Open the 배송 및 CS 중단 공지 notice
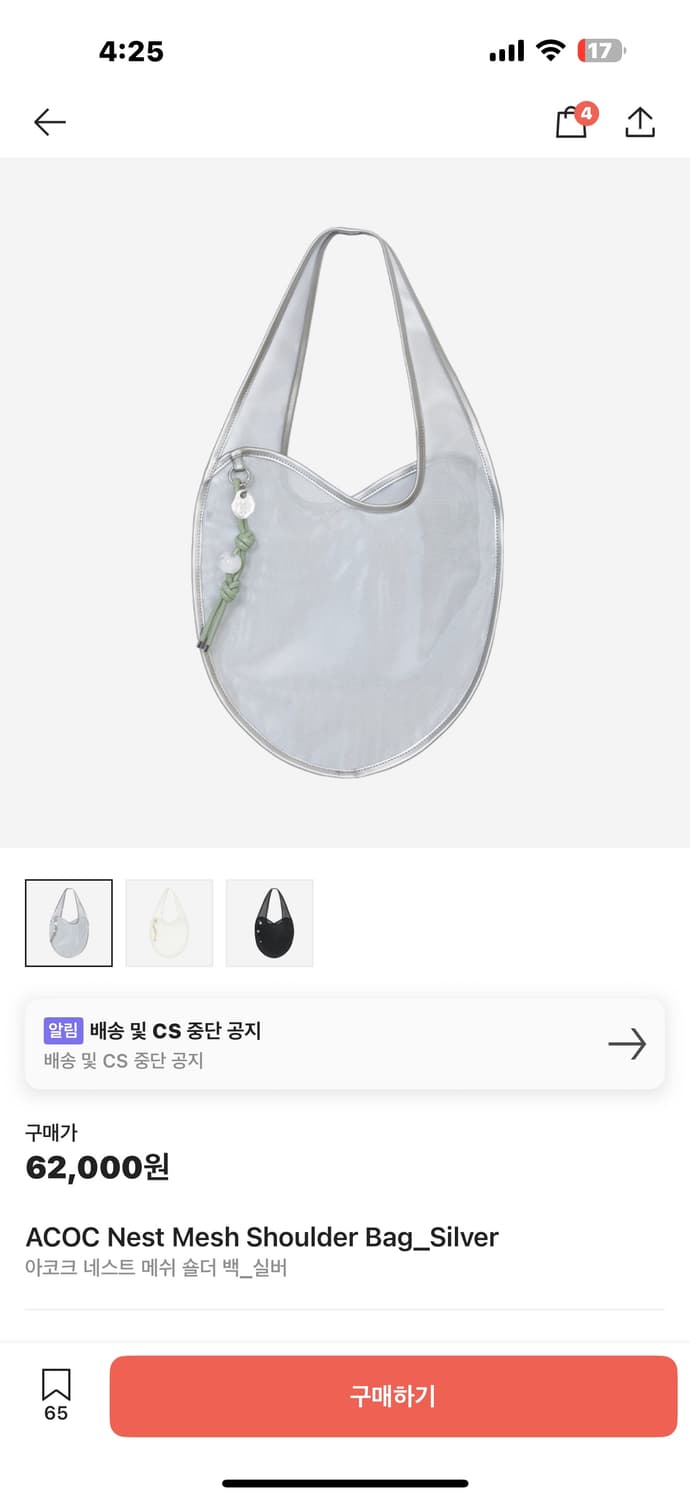The image size is (690, 1500). click(345, 1044)
